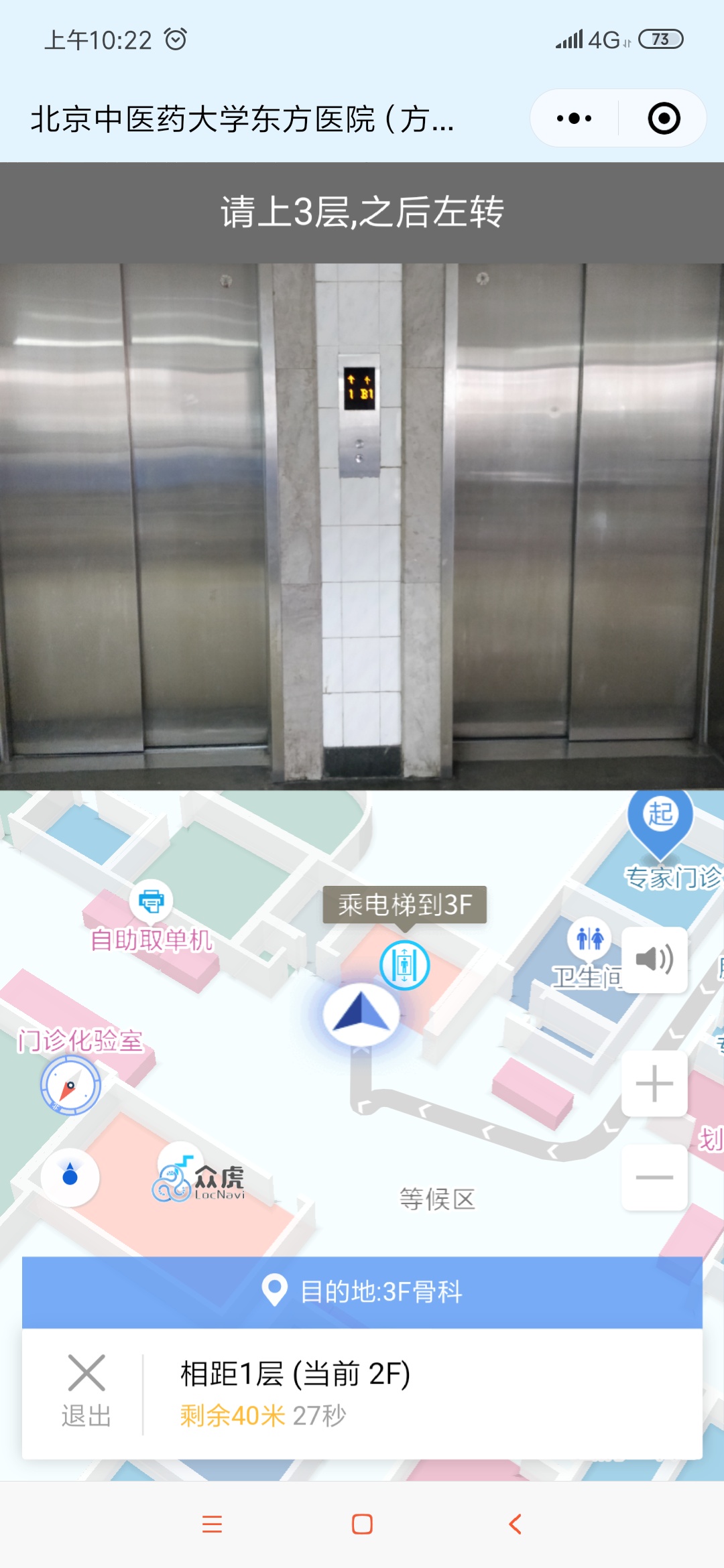Tap the elevator marker on the map
This screenshot has height=1568, width=724.
click(x=404, y=965)
